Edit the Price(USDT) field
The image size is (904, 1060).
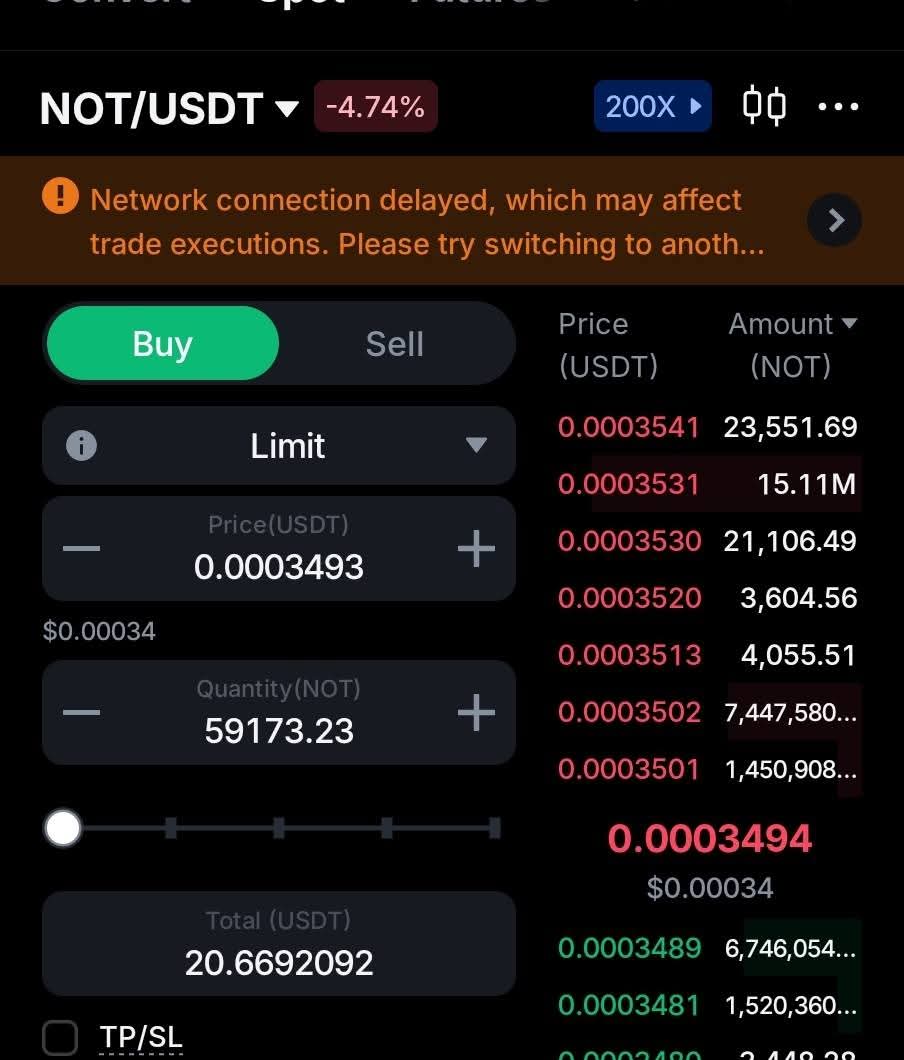click(278, 567)
